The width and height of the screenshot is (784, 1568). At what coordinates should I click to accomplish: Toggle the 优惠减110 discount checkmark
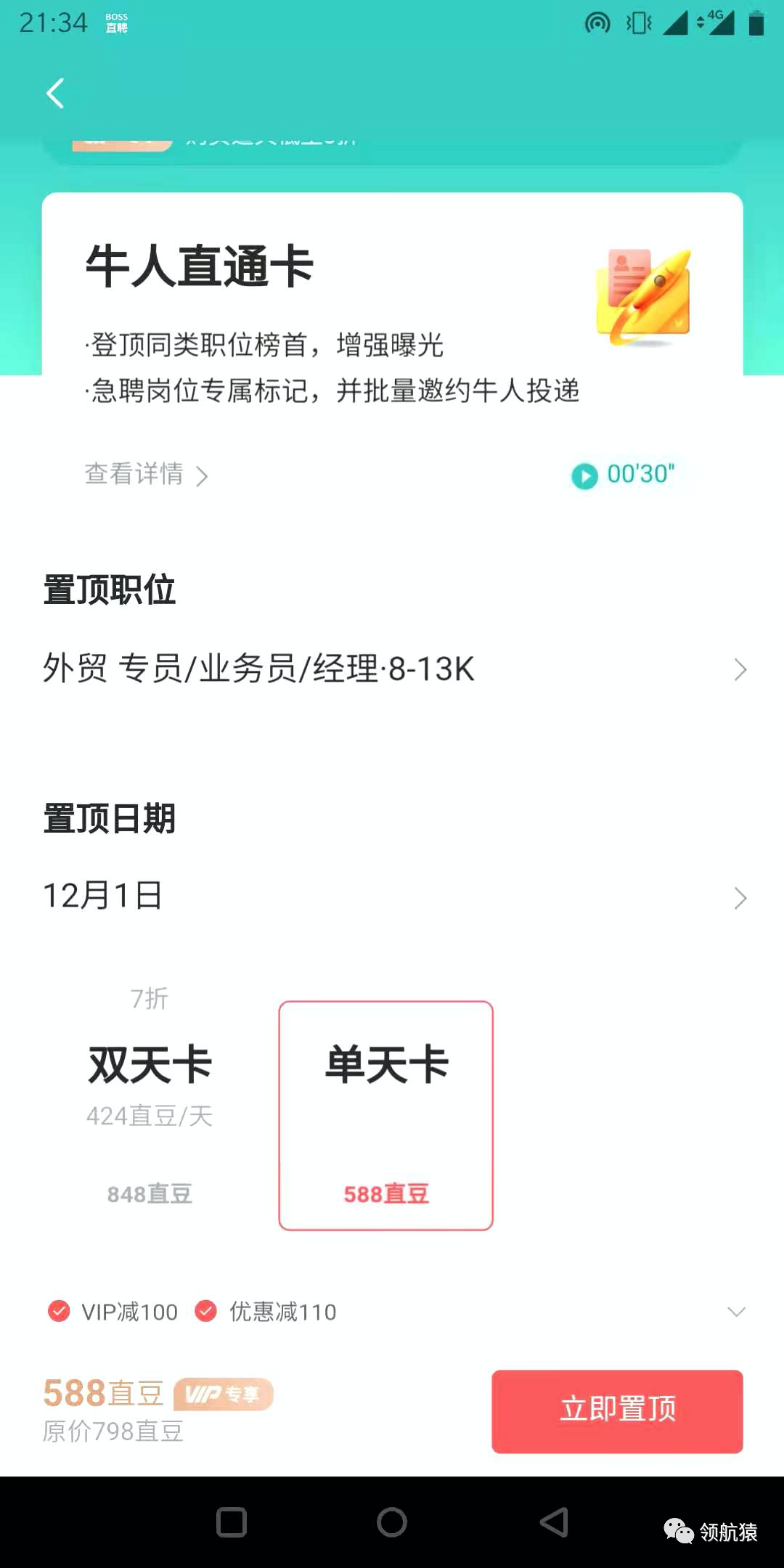pos(207,1312)
